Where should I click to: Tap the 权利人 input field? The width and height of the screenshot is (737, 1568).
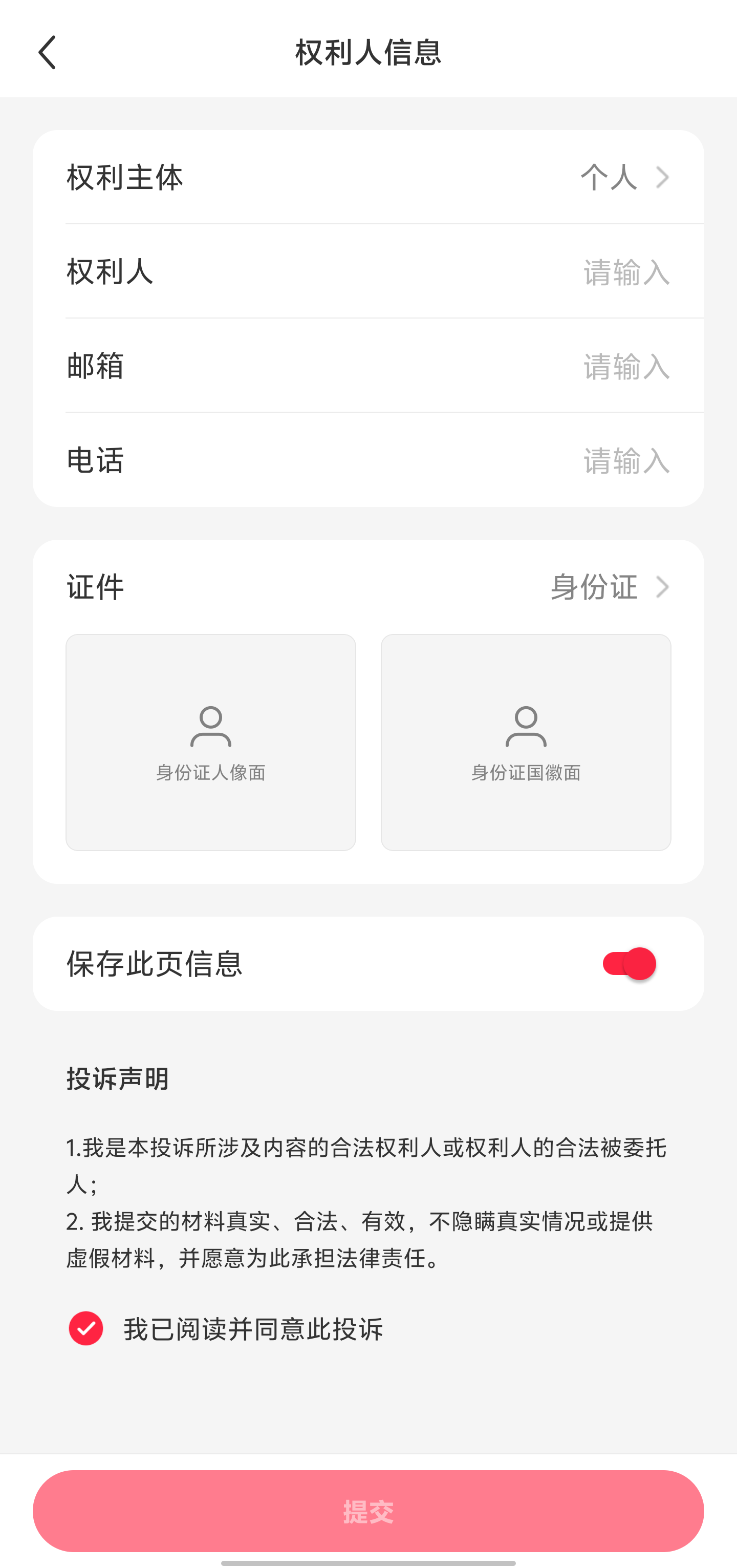(625, 271)
